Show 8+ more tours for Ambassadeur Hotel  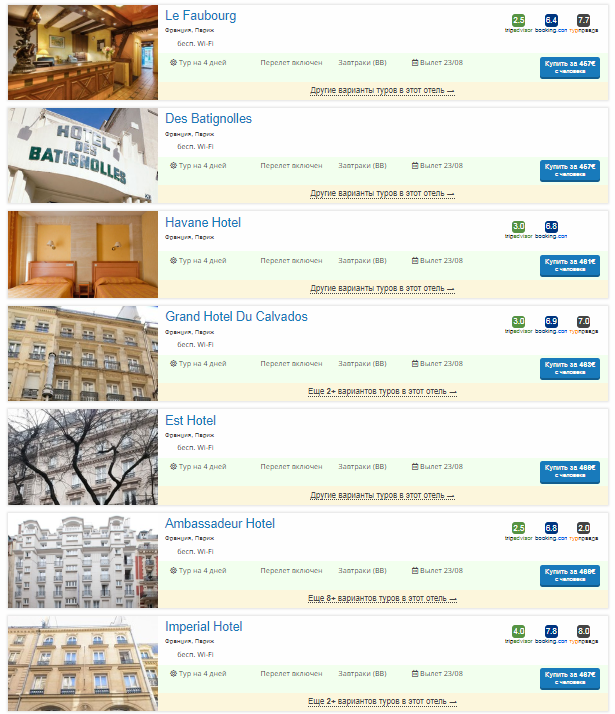382,598
